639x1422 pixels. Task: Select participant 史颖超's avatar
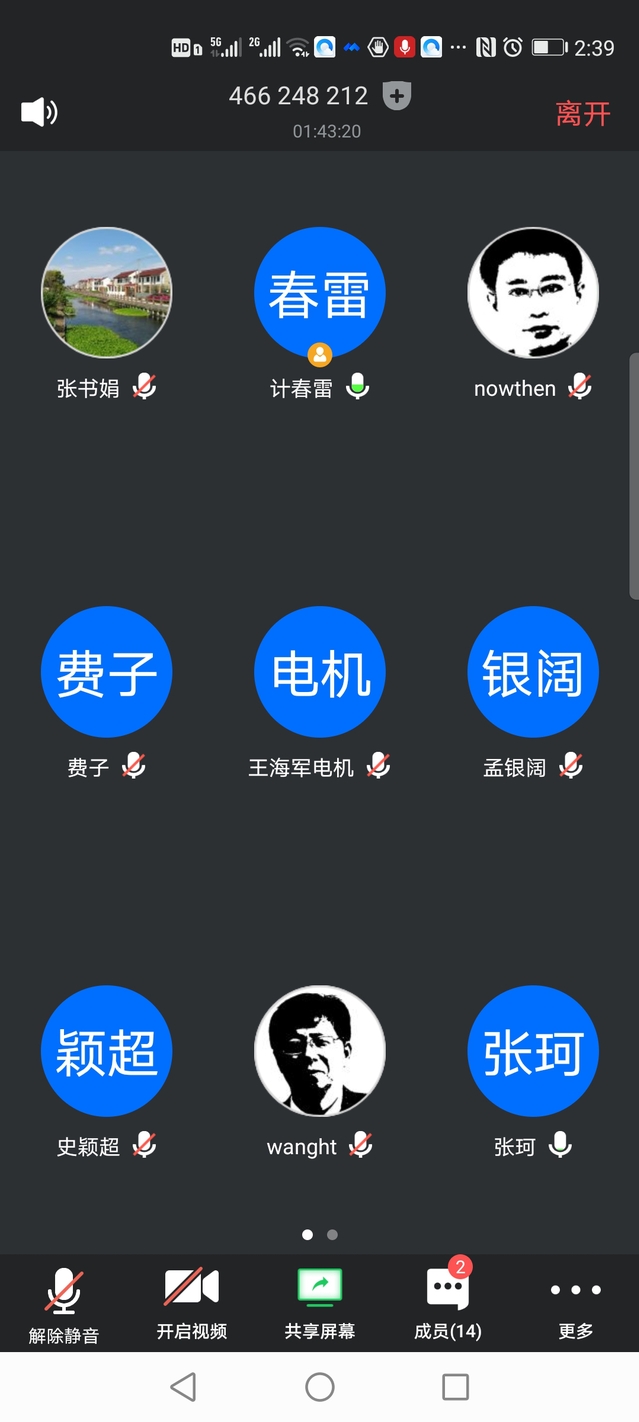click(106, 1051)
